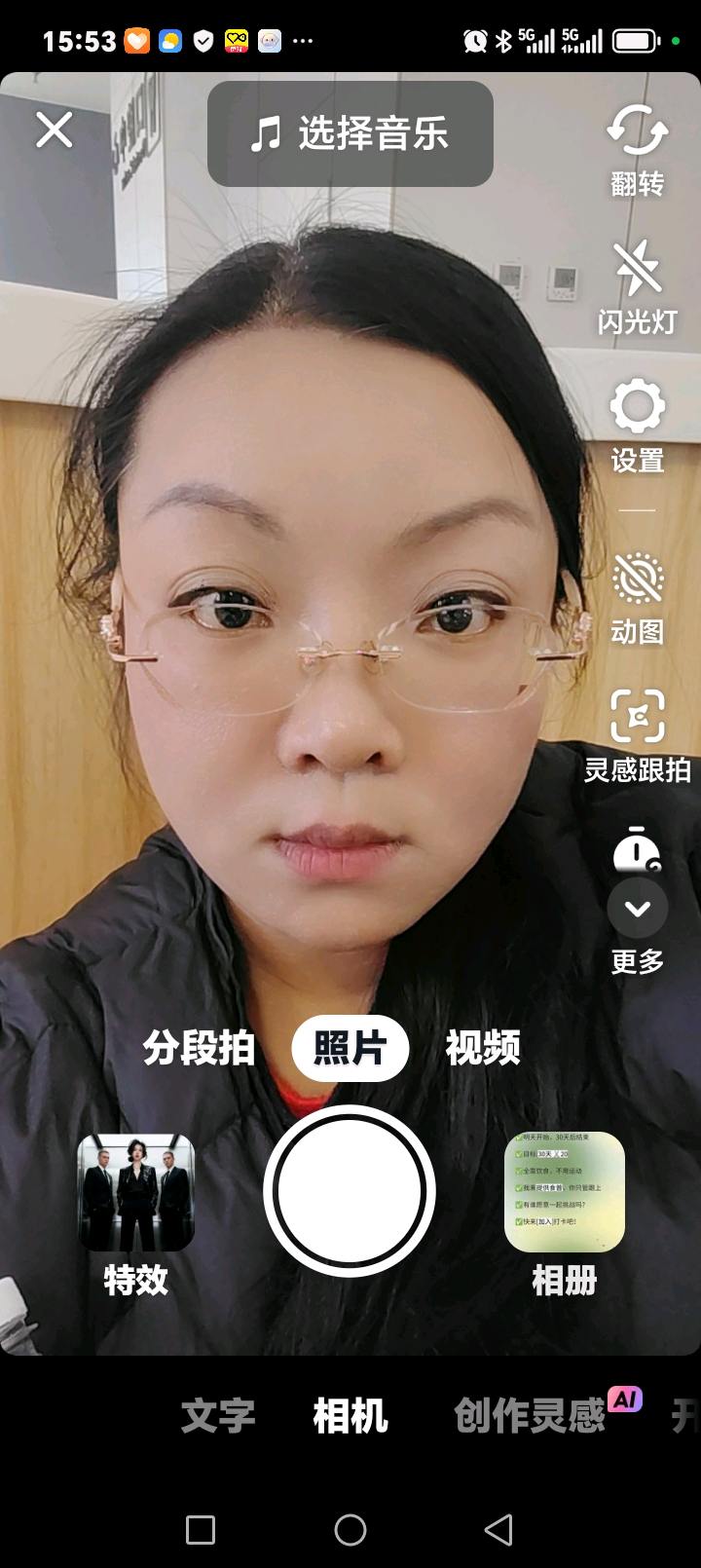Close the camera screen
Viewport: 701px width, 1568px height.
(x=55, y=130)
